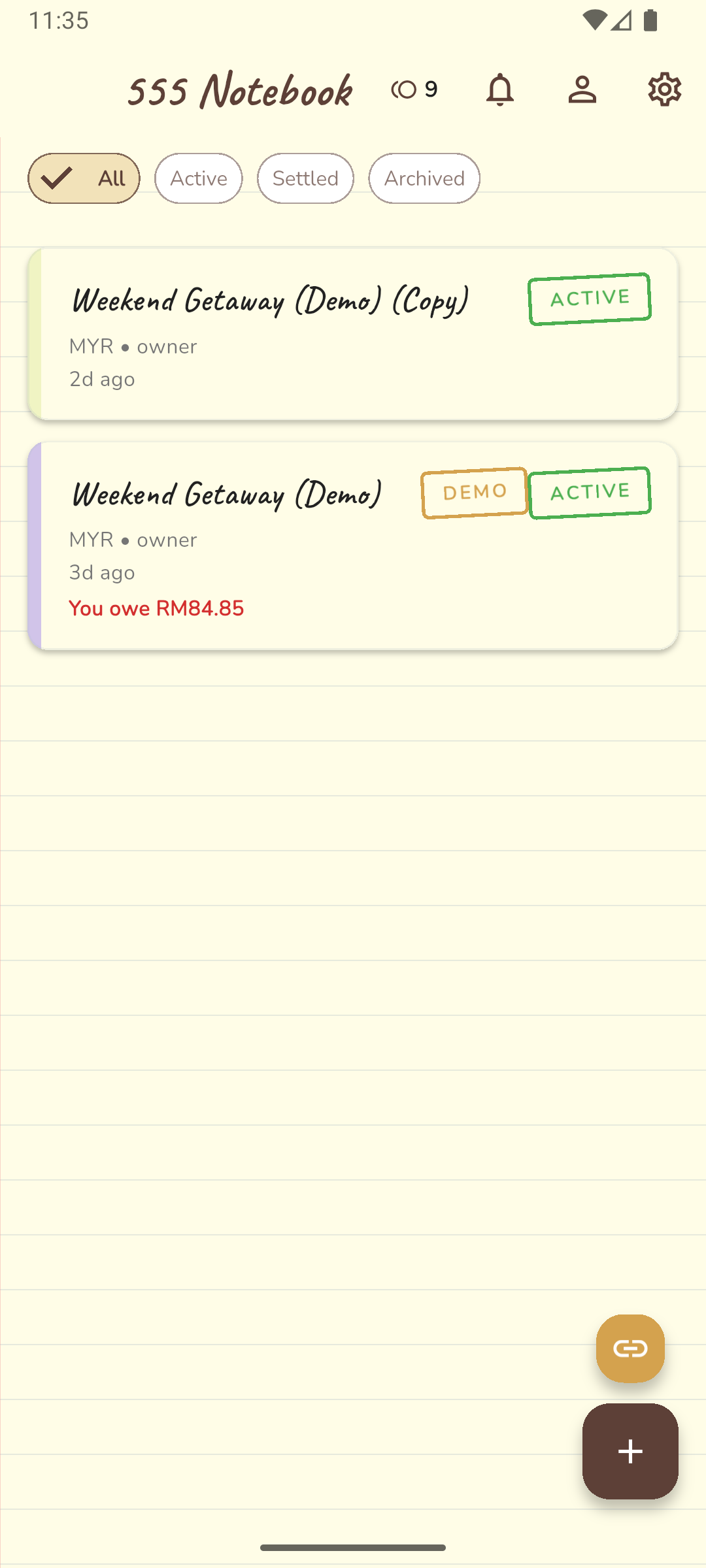Image resolution: width=706 pixels, height=1568 pixels.
Task: Tap the You owe RM84.85 text
Action: pyautogui.click(x=156, y=608)
